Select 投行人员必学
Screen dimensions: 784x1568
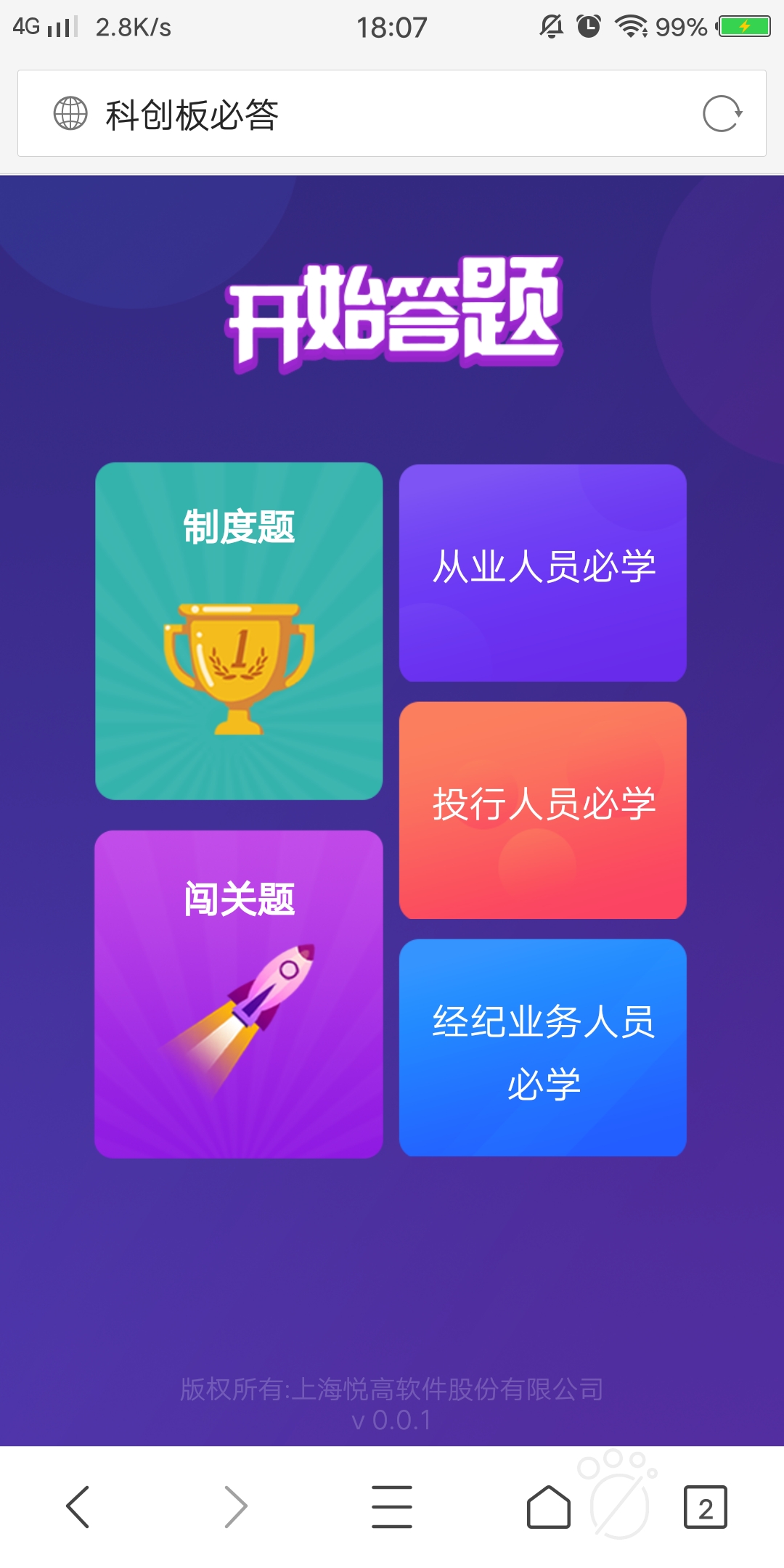point(543,810)
